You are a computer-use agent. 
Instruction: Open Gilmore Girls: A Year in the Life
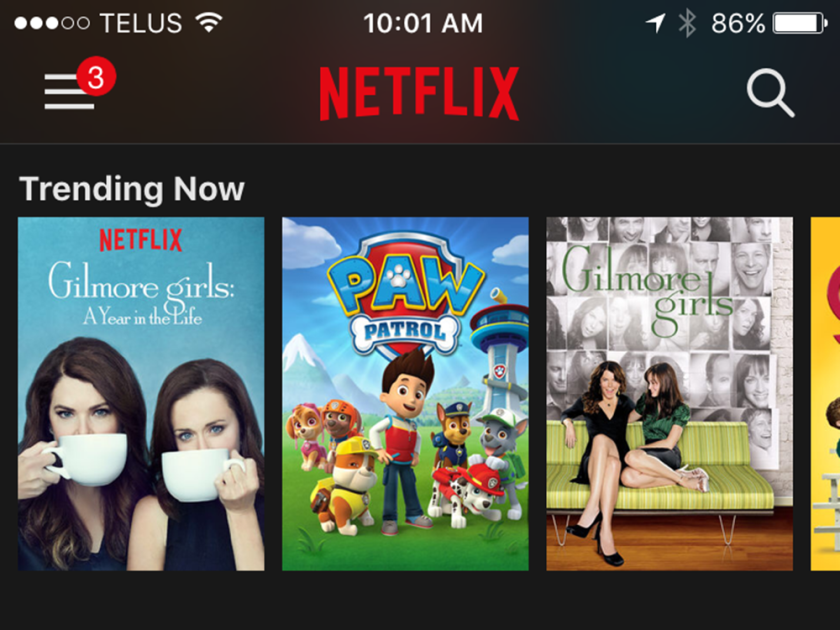pyautogui.click(x=141, y=394)
